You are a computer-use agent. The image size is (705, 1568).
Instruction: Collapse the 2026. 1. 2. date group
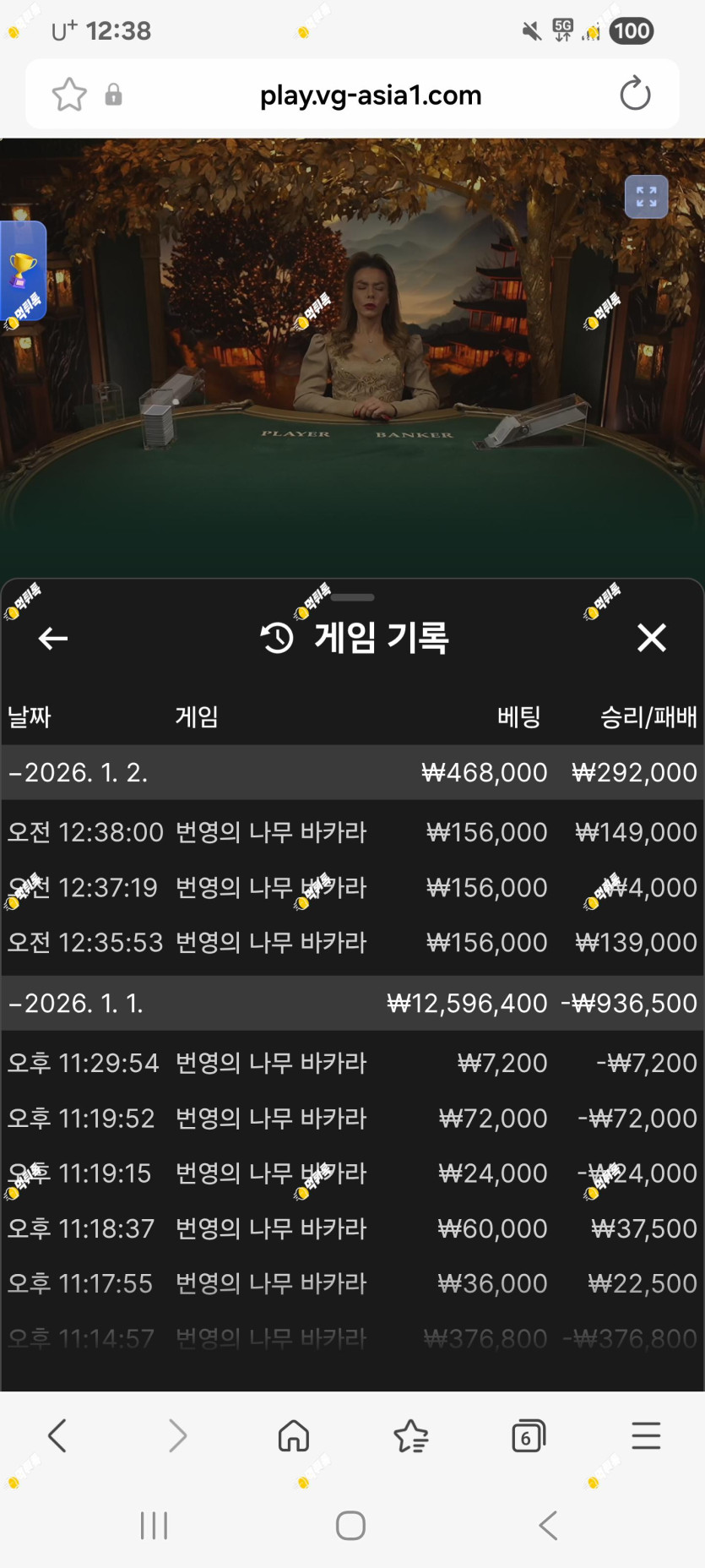click(78, 772)
